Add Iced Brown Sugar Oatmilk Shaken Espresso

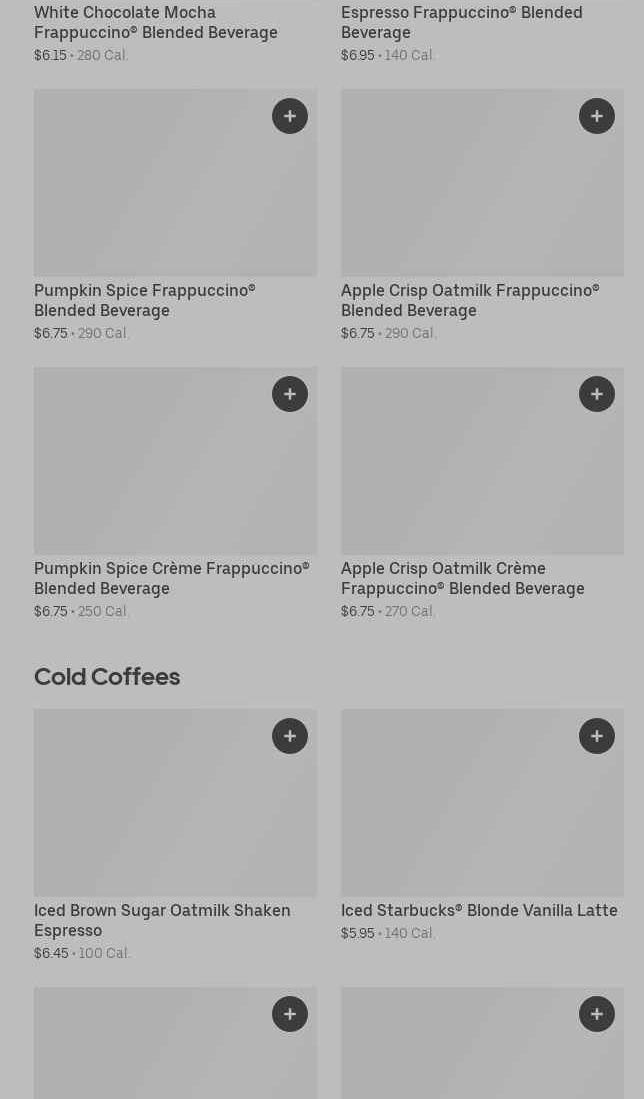[x=290, y=736]
